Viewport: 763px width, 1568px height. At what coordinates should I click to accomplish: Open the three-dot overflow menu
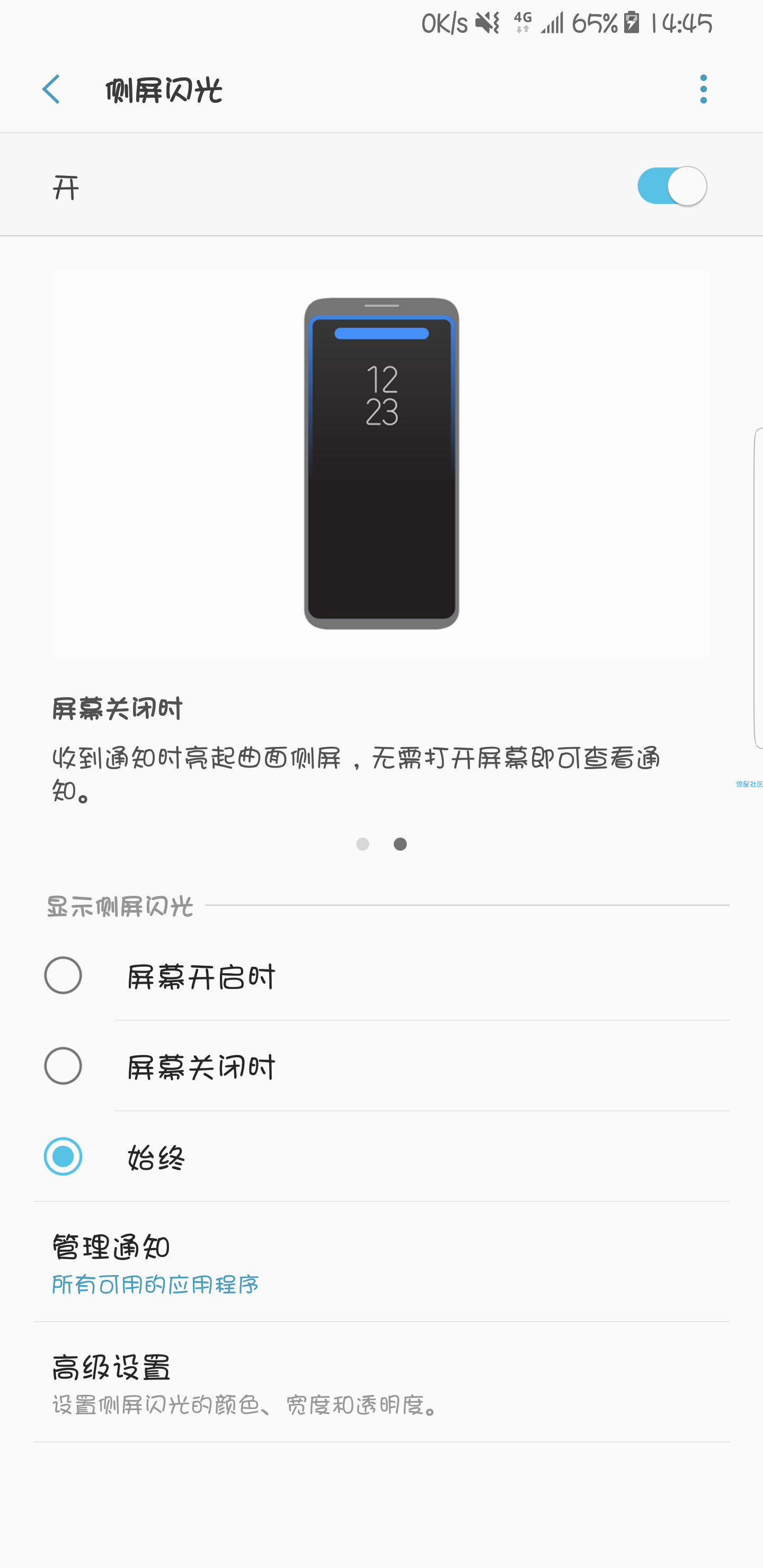coord(703,90)
